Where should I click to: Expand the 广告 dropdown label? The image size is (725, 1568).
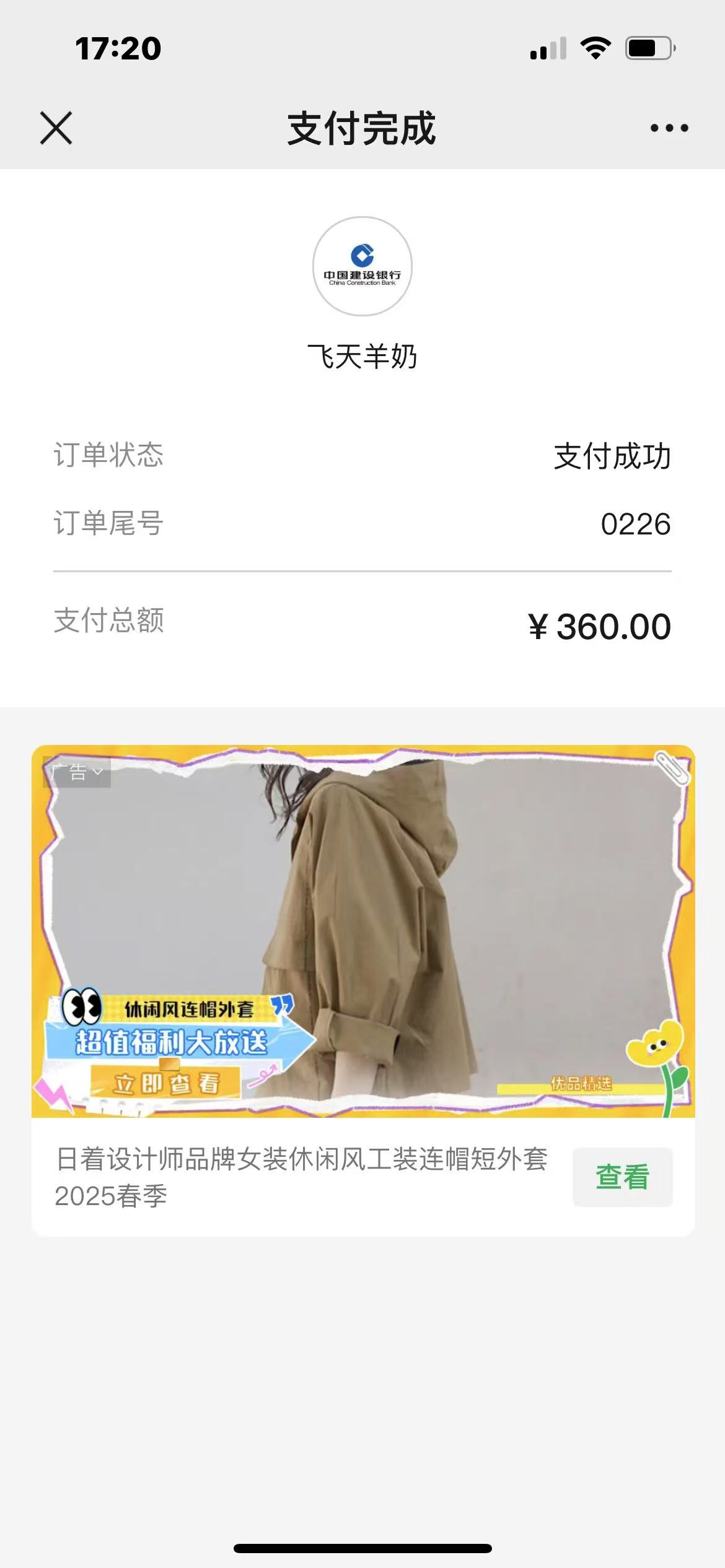tap(76, 772)
